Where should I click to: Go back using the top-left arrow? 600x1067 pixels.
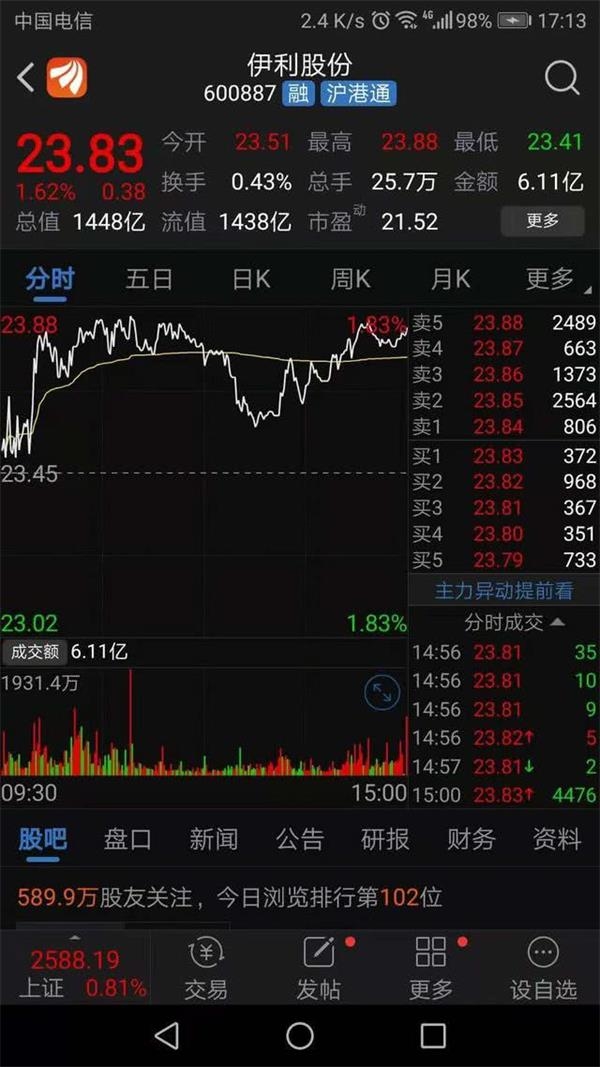point(26,78)
